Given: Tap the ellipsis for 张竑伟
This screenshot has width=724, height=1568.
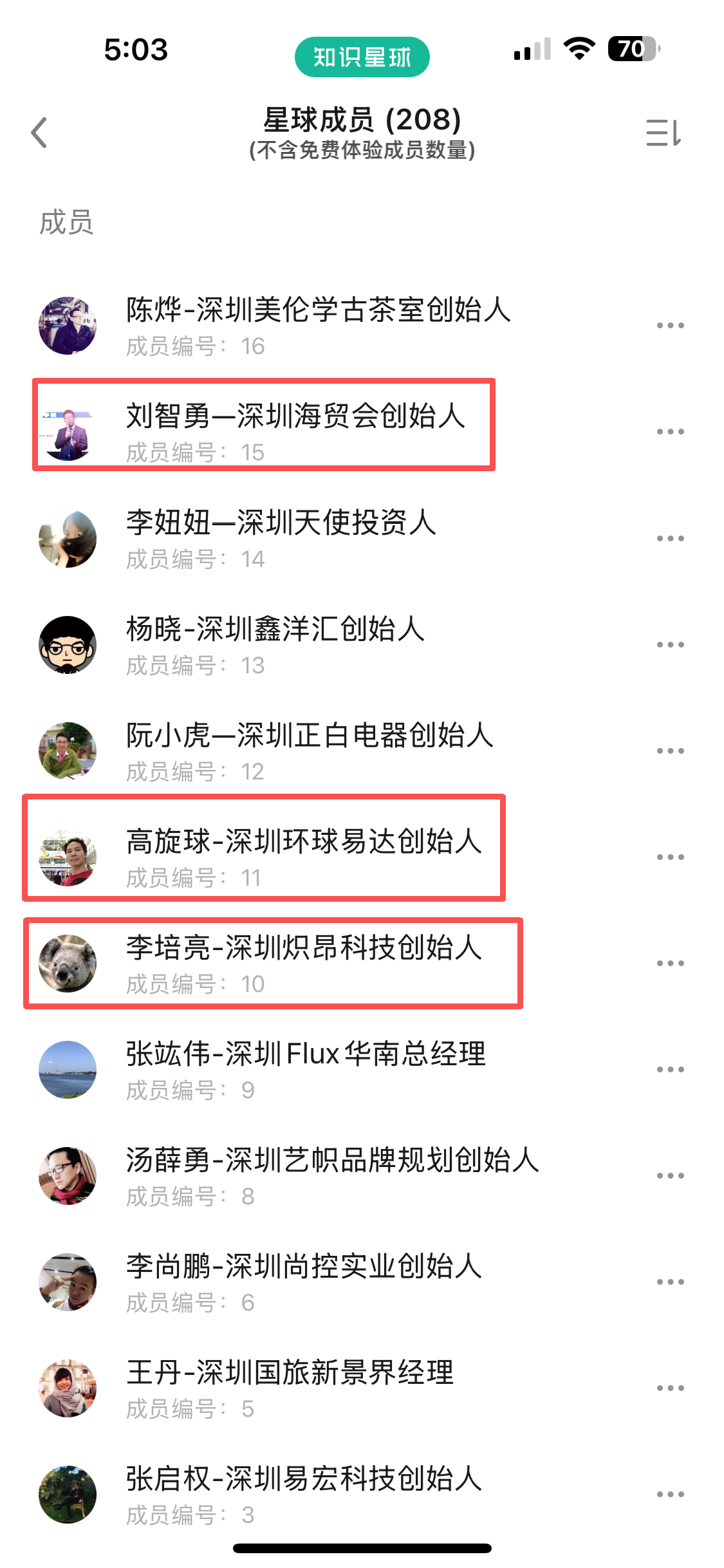Looking at the screenshot, I should pos(670,1070).
